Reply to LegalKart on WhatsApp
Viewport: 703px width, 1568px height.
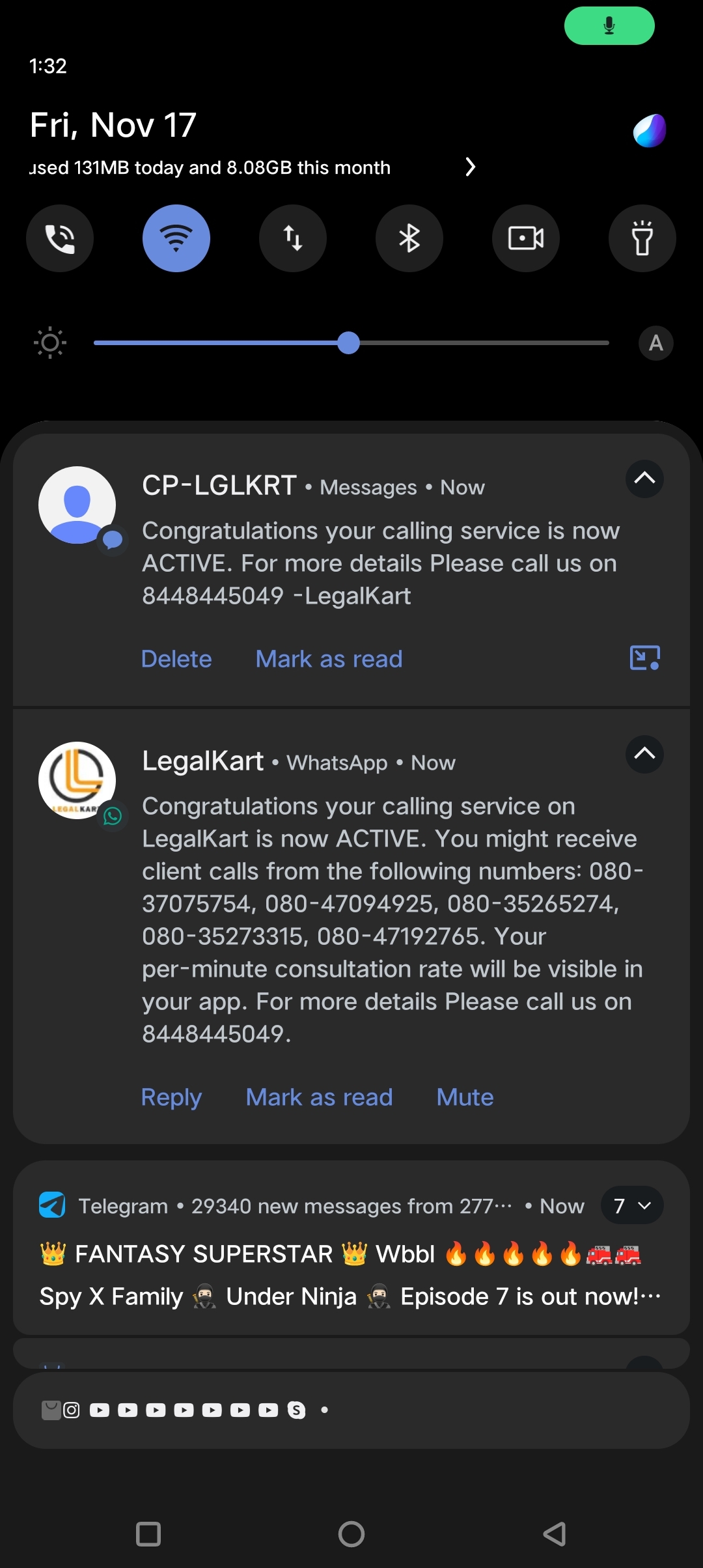pyautogui.click(x=171, y=1097)
